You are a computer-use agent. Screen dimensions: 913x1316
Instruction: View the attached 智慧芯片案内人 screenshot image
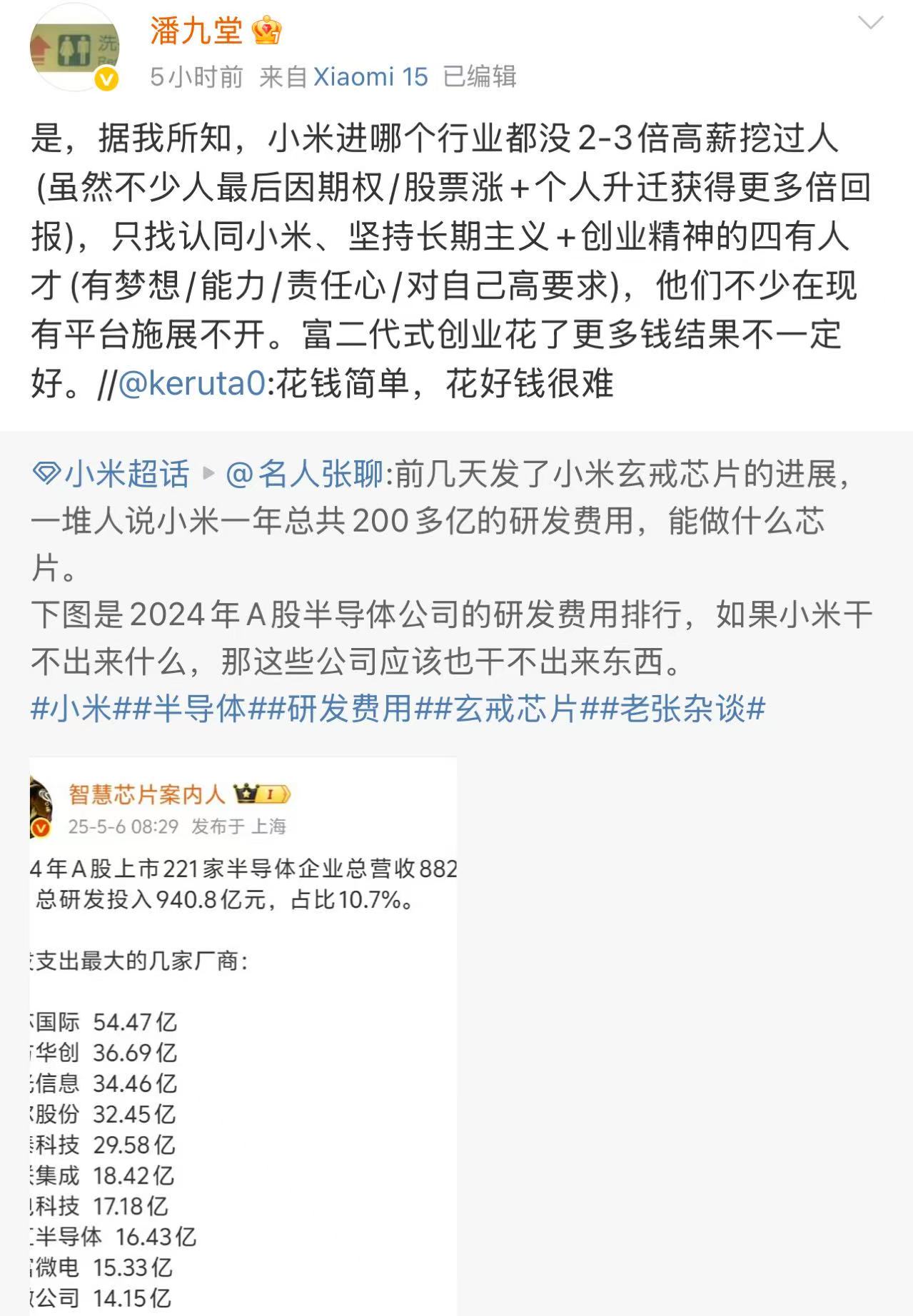click(x=243, y=1035)
